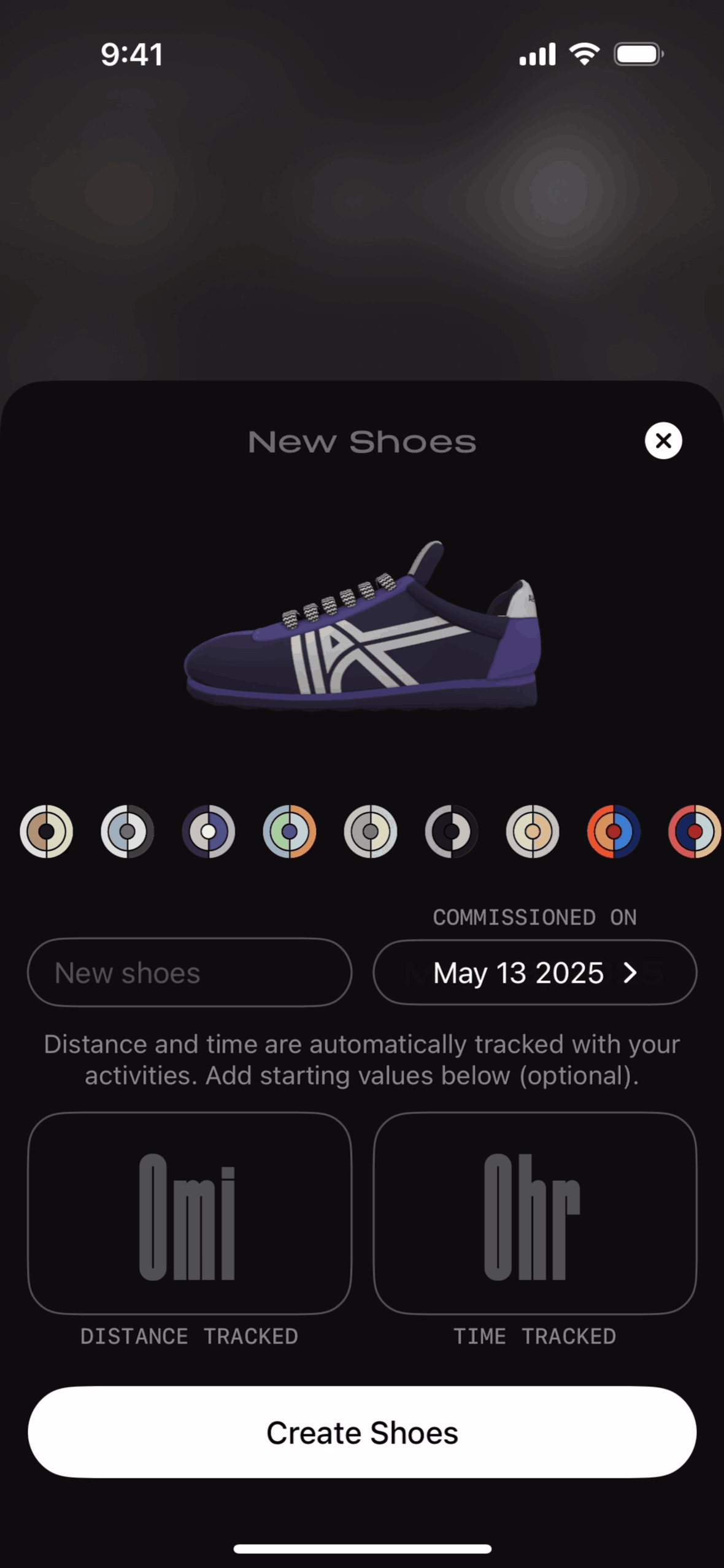Tap the Create Shoes button
This screenshot has height=1568, width=724.
pyautogui.click(x=362, y=1432)
